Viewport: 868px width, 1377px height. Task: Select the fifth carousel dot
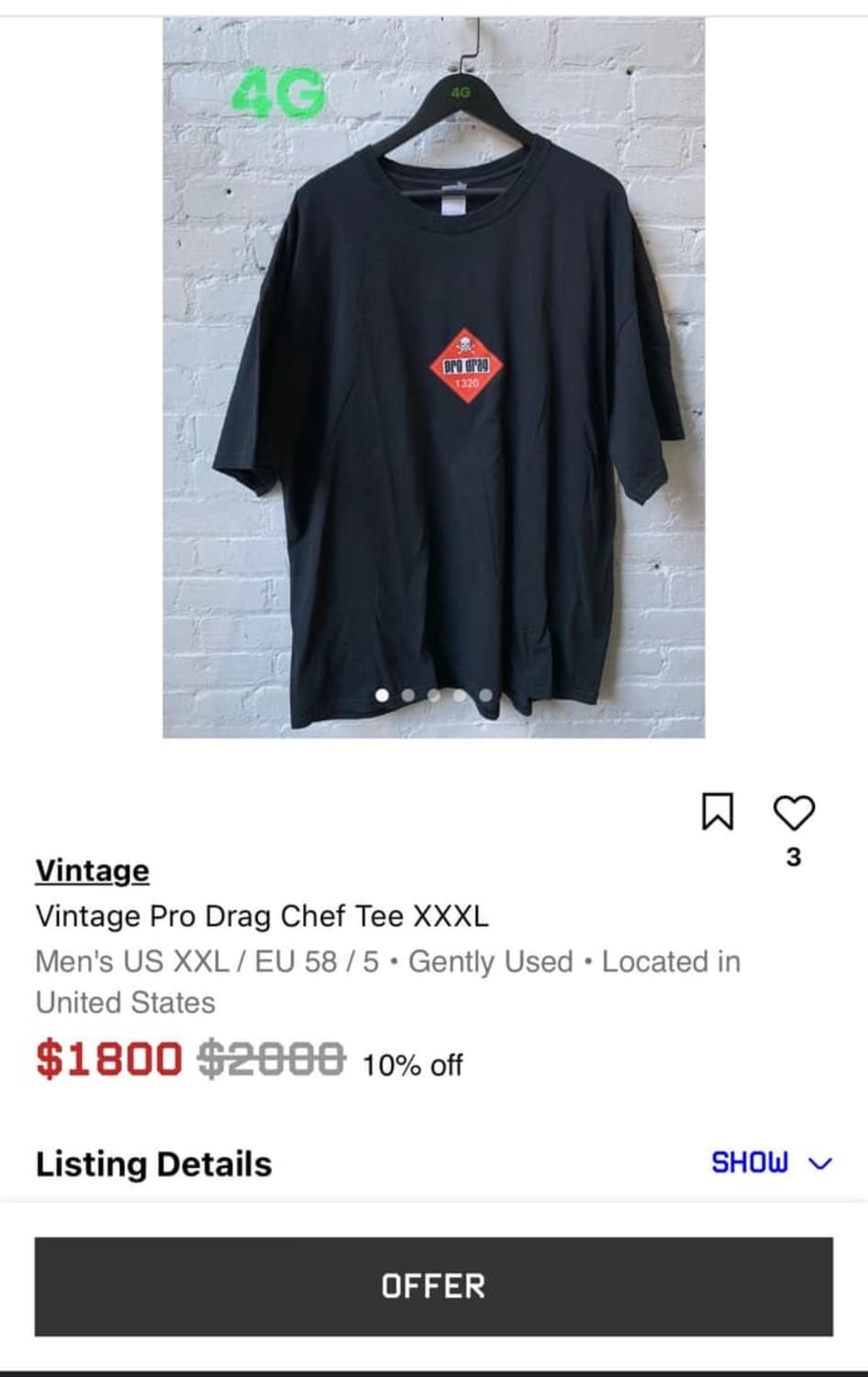485,696
